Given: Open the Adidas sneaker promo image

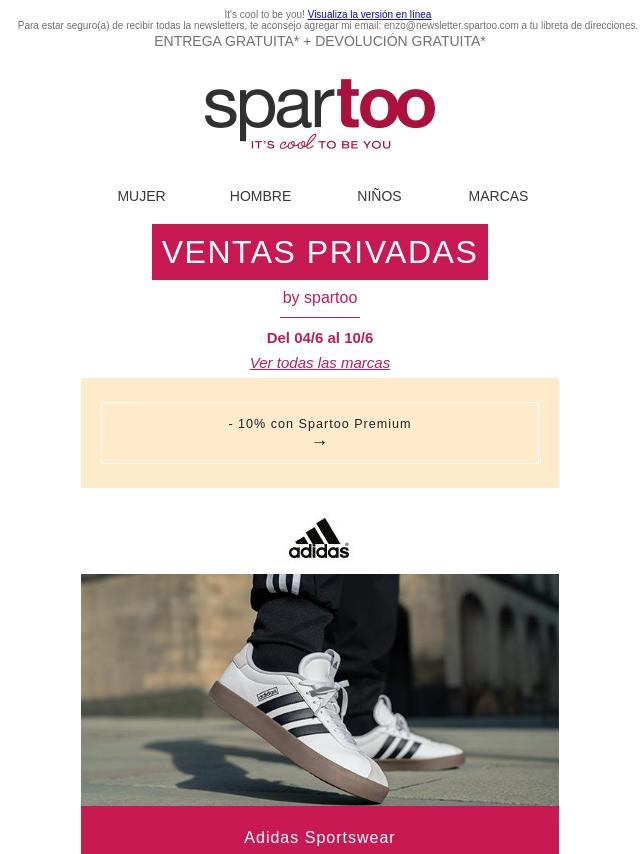Looking at the screenshot, I should 320,690.
